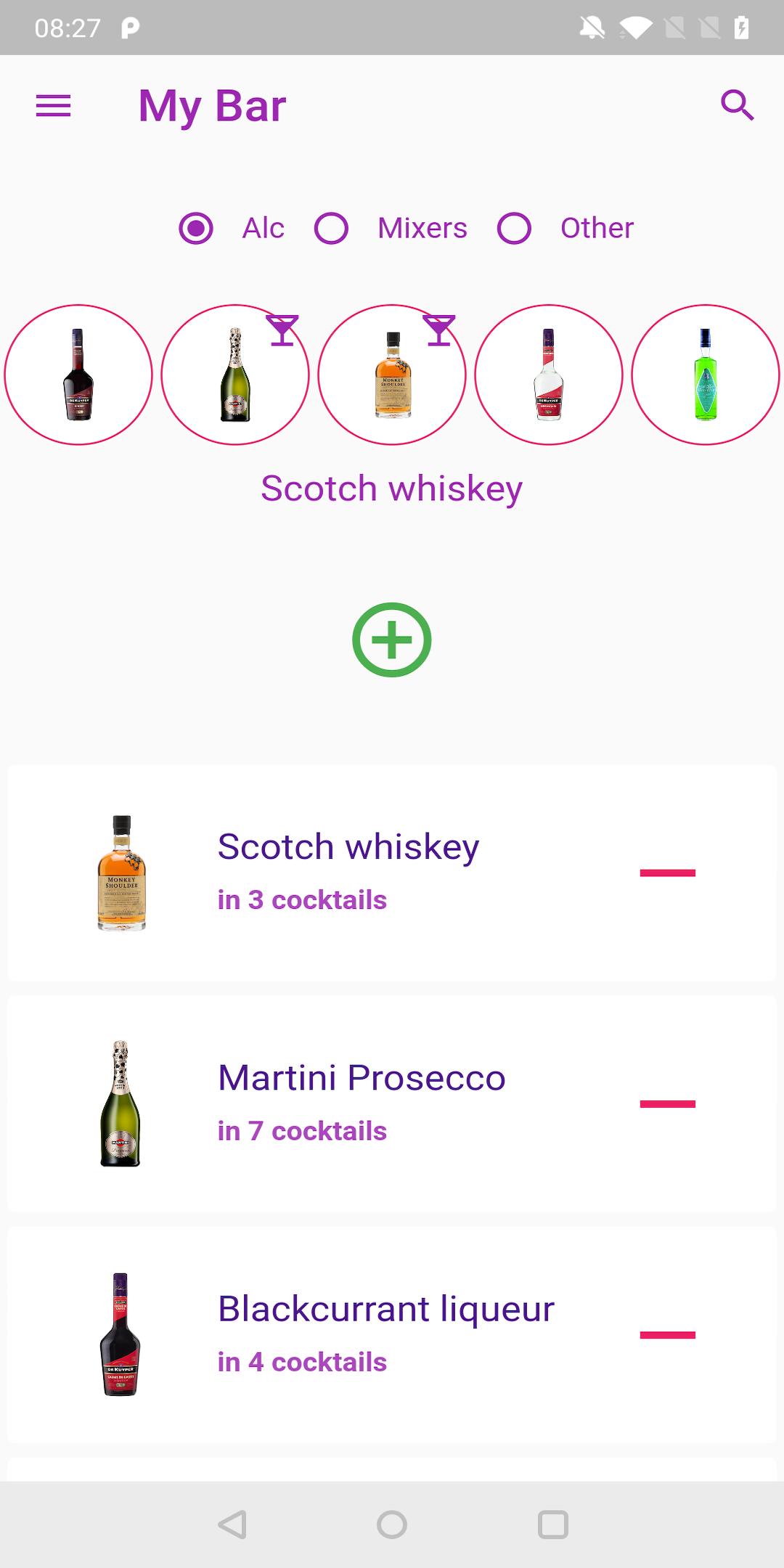Screen dimensions: 784x1568
Task: View in 7 cocktails for Martini Prosecco
Action: (x=302, y=1130)
